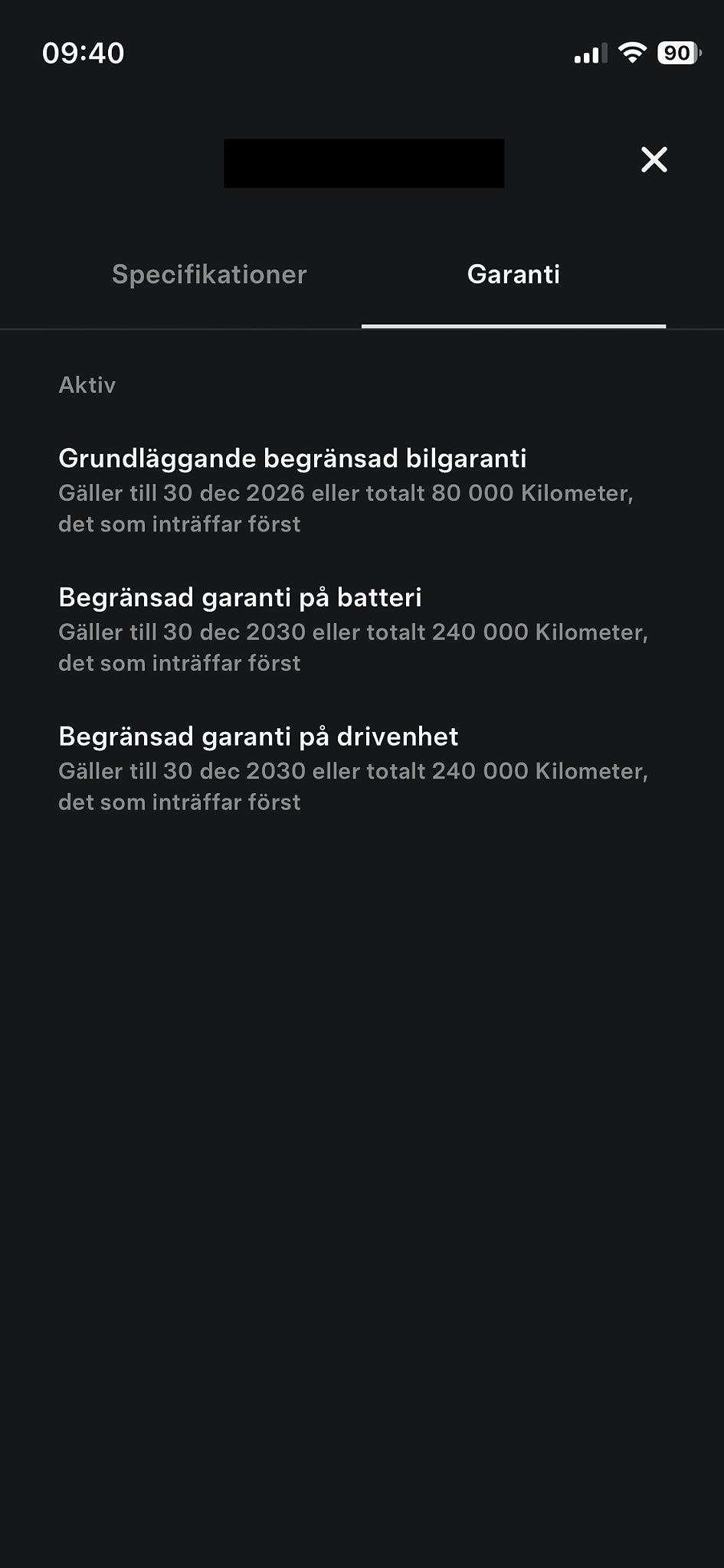This screenshot has height=1568, width=724.
Task: Close the vehicle details screen
Action: tap(654, 160)
